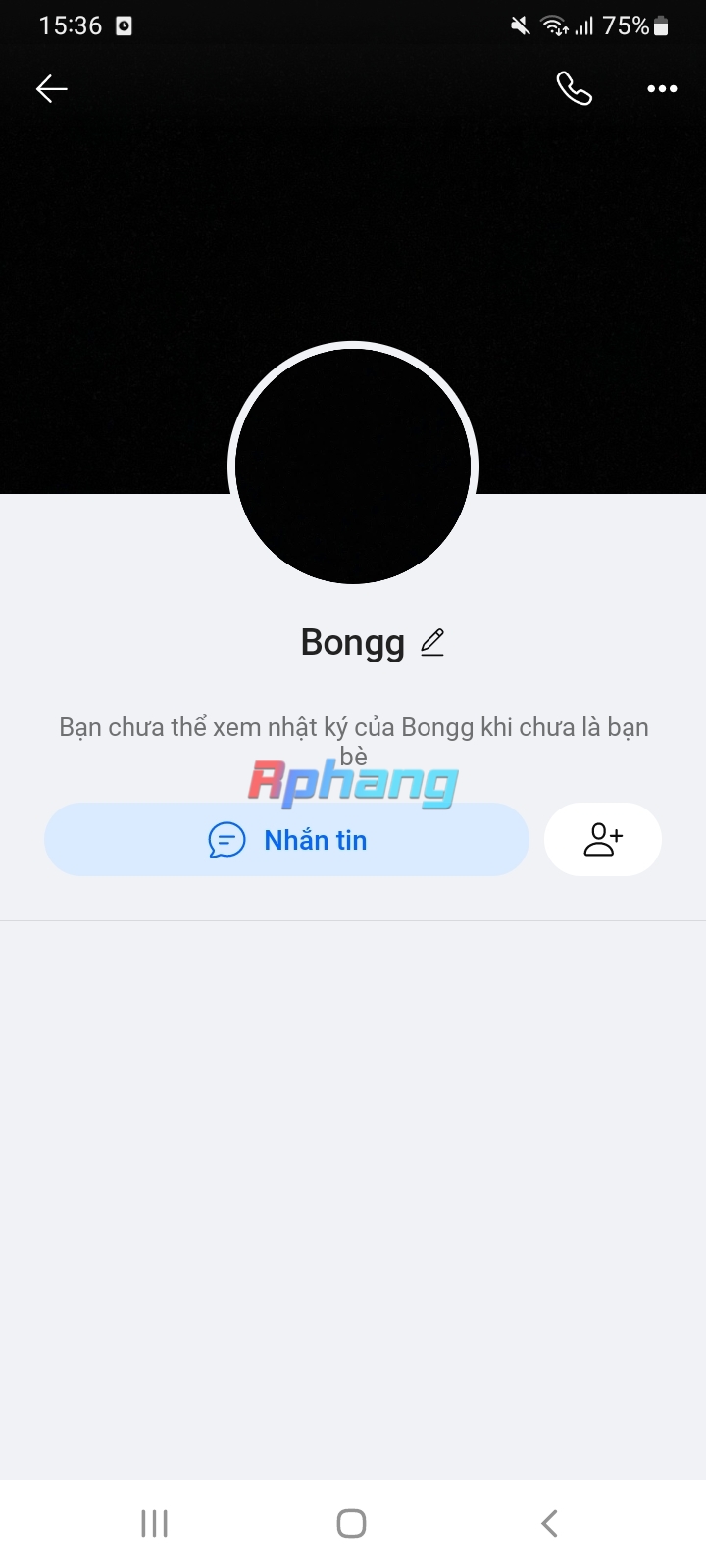Tap the Nhắn tin button
The height and width of the screenshot is (1568, 706).
[286, 840]
